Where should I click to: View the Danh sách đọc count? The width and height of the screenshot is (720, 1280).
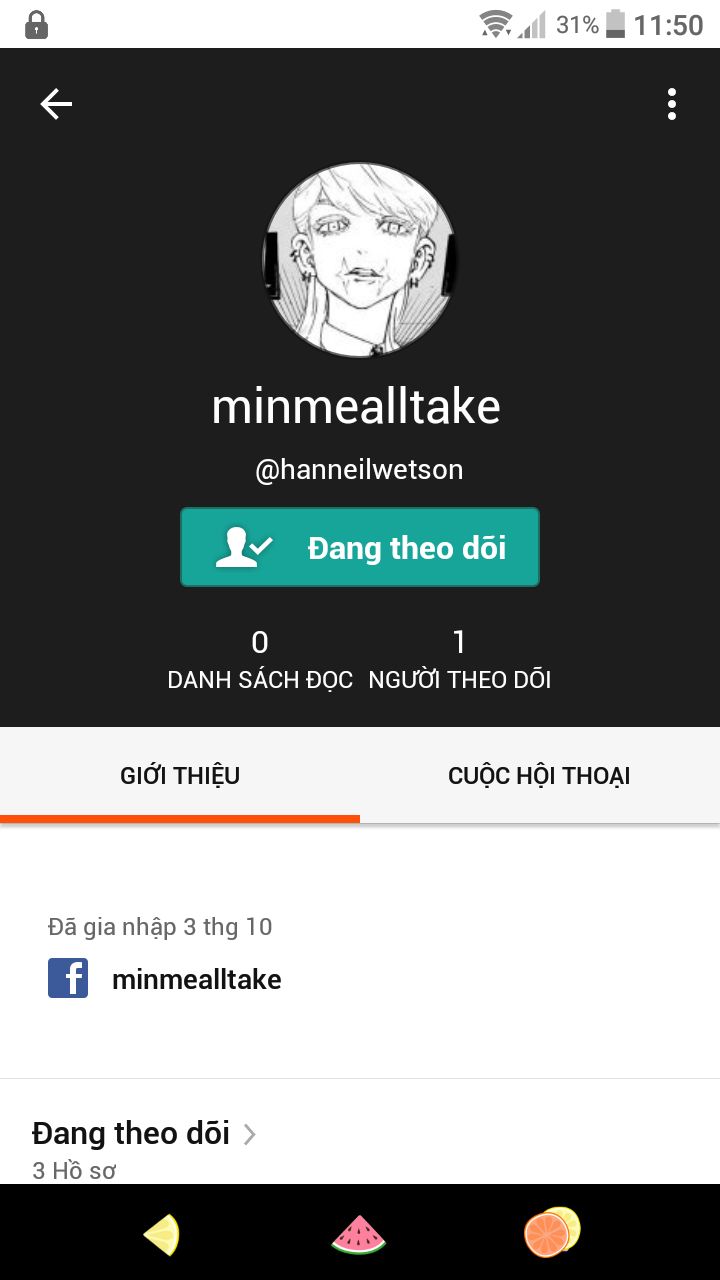pos(260,659)
